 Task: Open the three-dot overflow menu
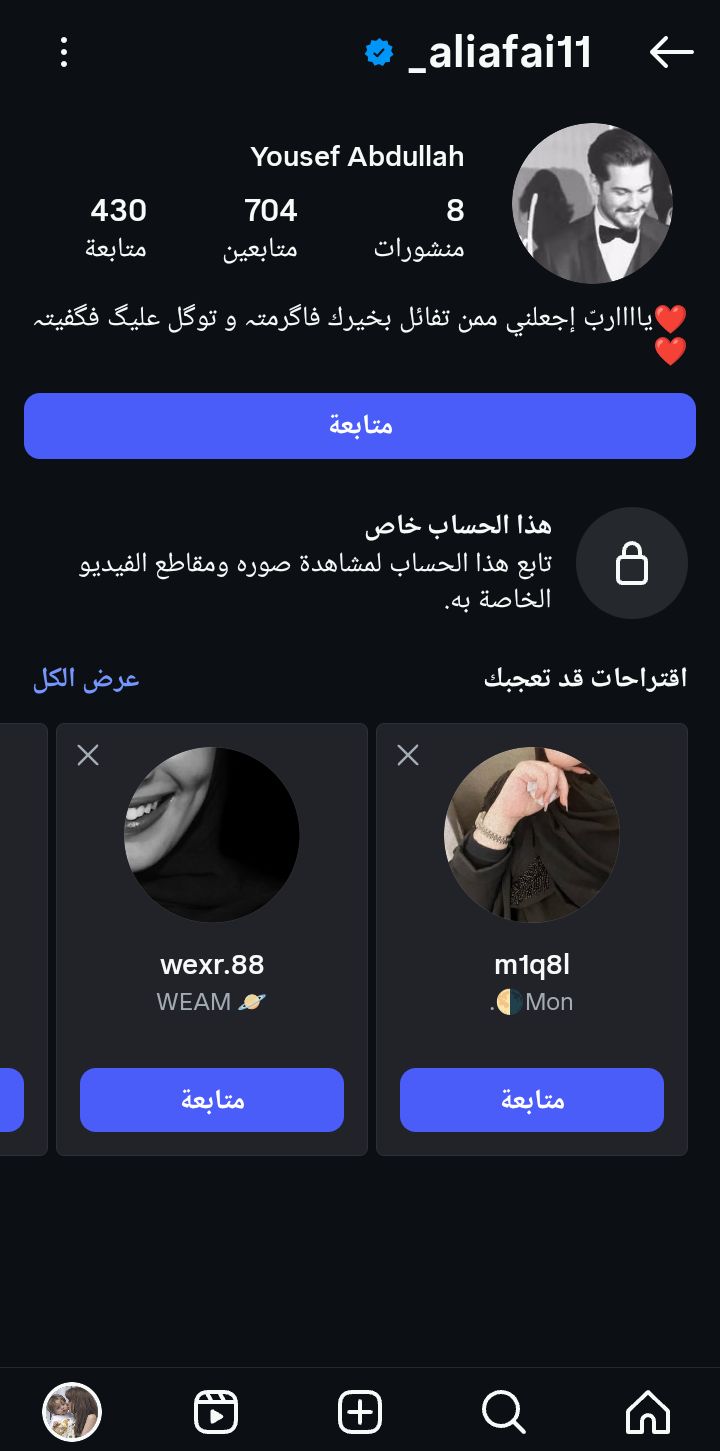click(64, 52)
